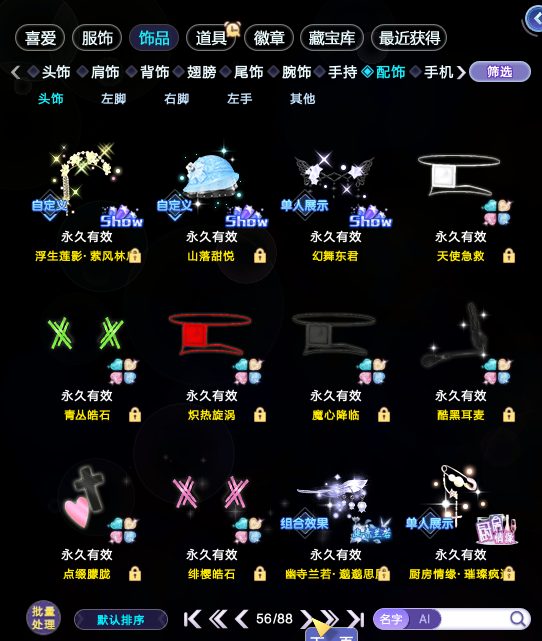Show 最近获得 items
Screen dimensions: 542x641
coord(409,38)
